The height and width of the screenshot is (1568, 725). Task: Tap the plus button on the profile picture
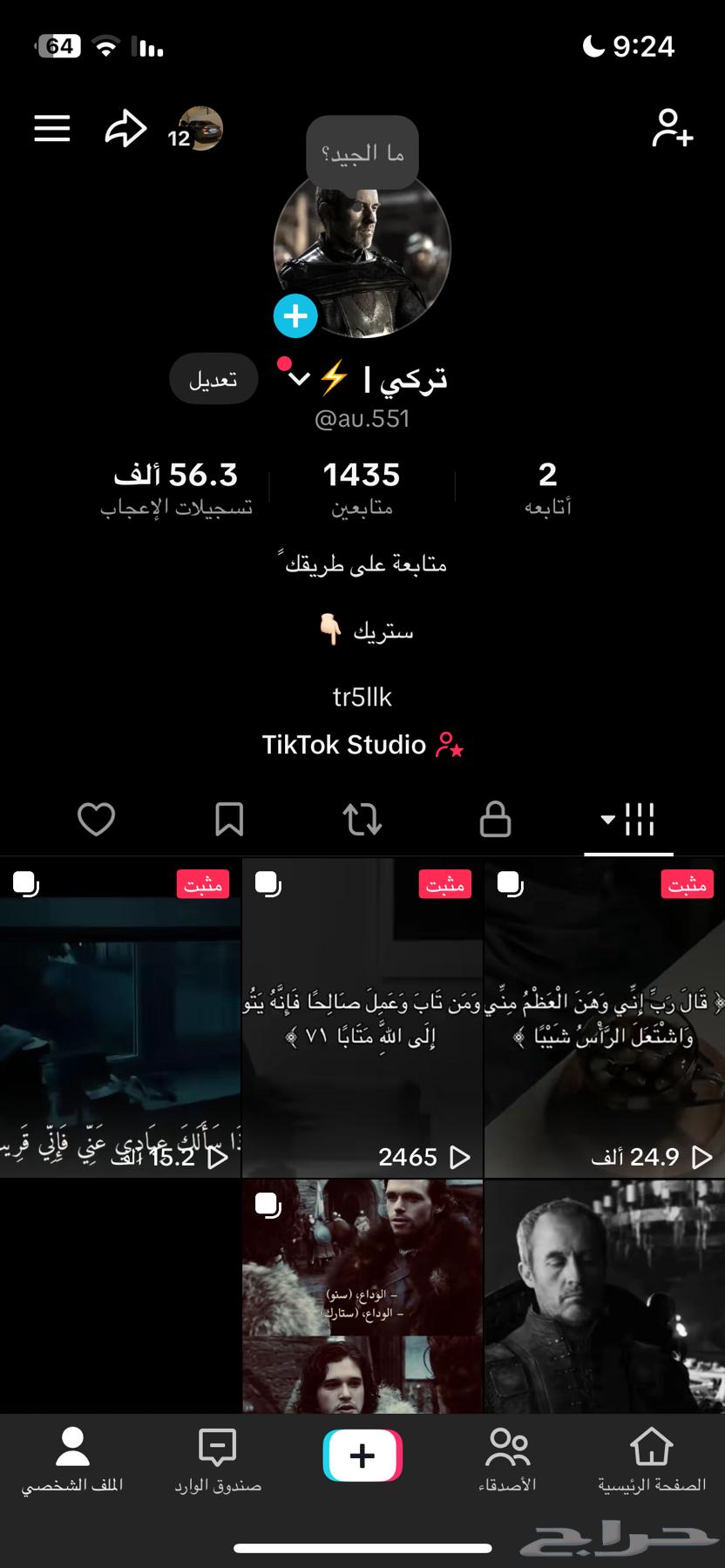click(x=295, y=315)
